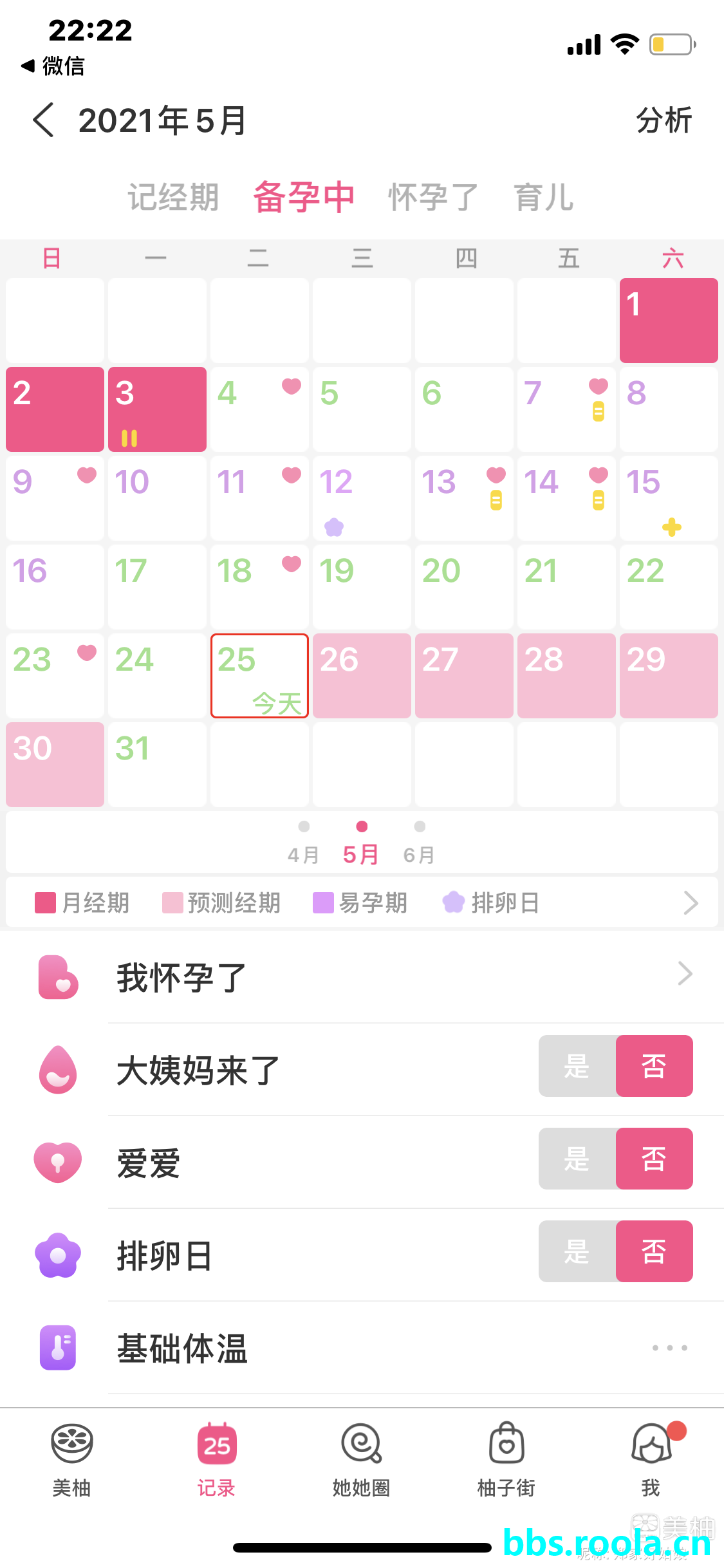Viewport: 724px width, 1568px height.
Task: Open 基础体温 entry options
Action: coord(669,1347)
